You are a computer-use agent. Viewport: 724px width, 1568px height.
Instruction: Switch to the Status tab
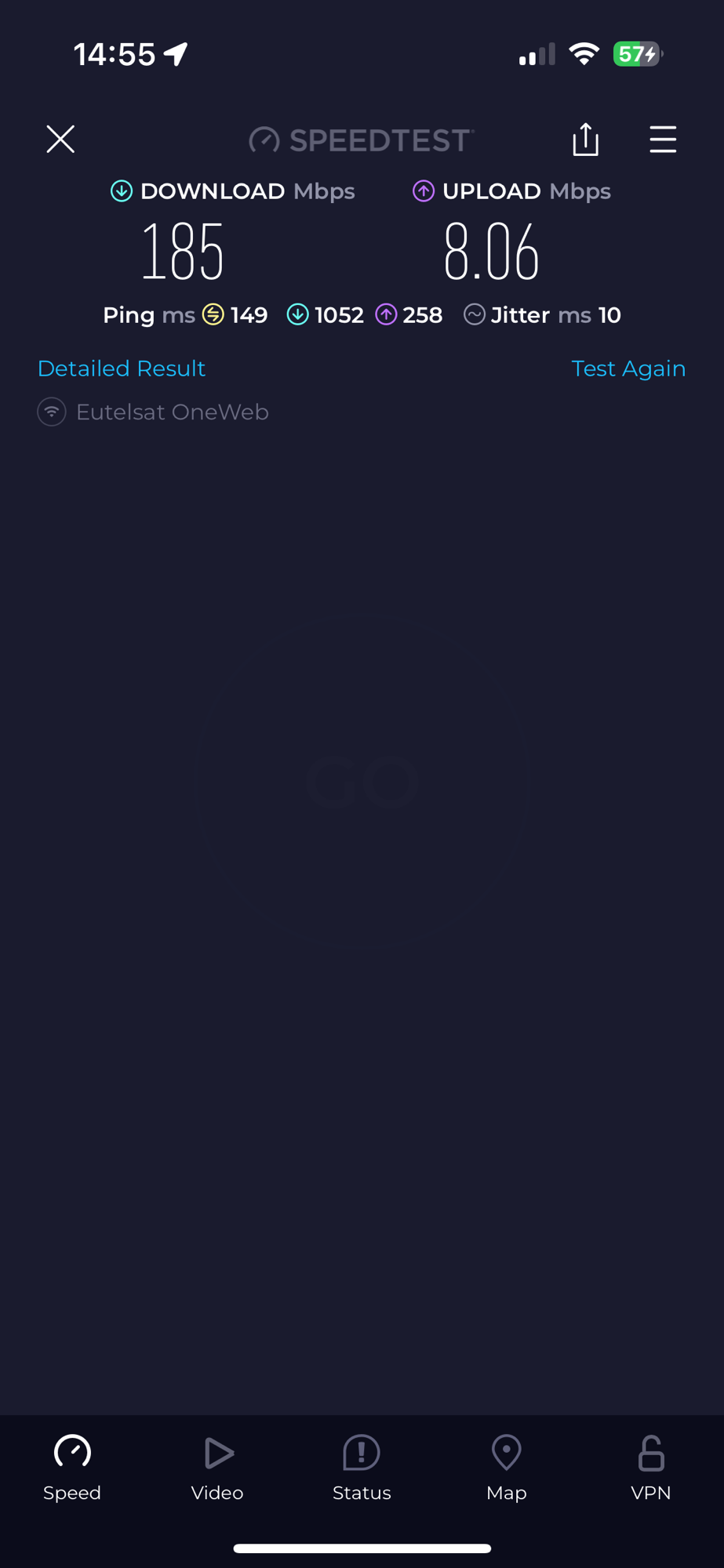point(362,1468)
